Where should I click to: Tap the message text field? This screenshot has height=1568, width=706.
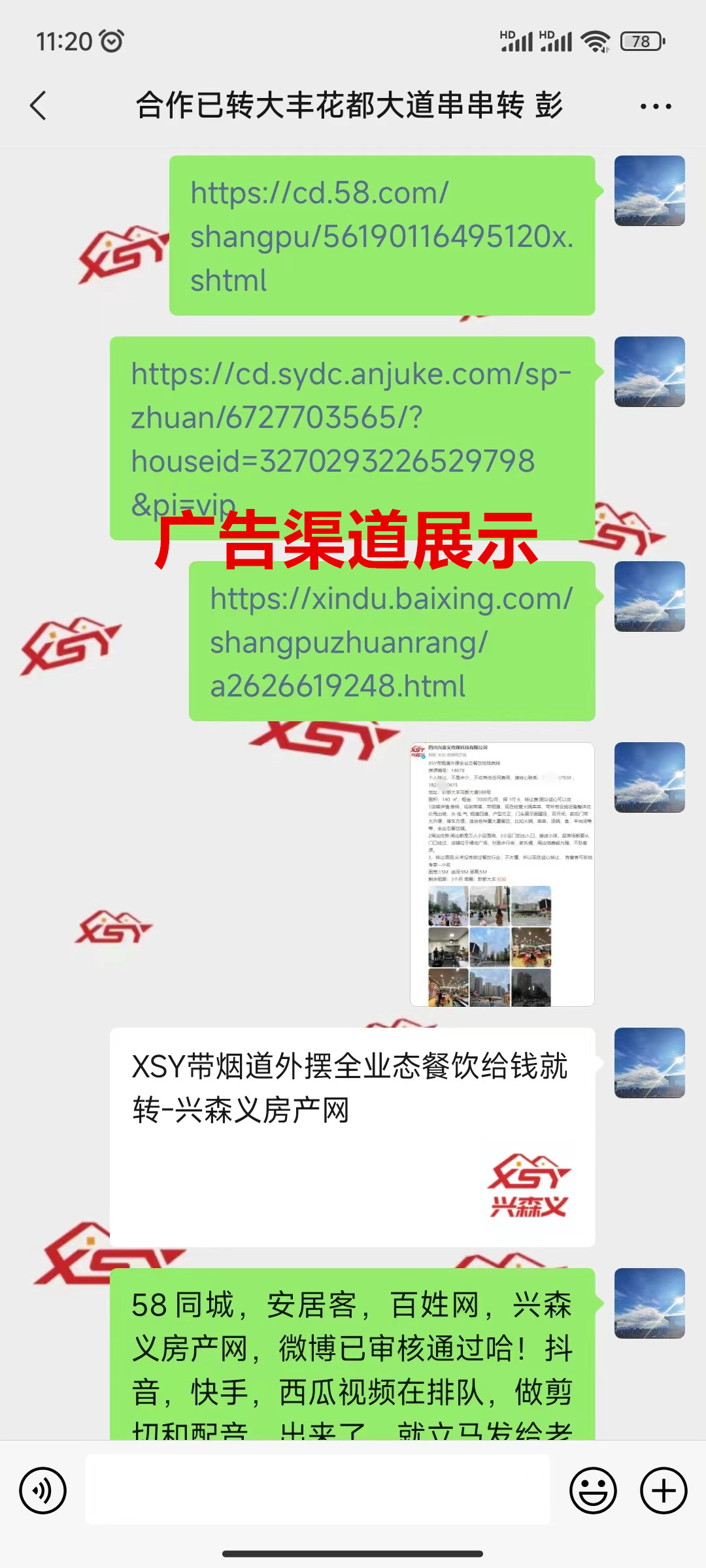tap(318, 1491)
